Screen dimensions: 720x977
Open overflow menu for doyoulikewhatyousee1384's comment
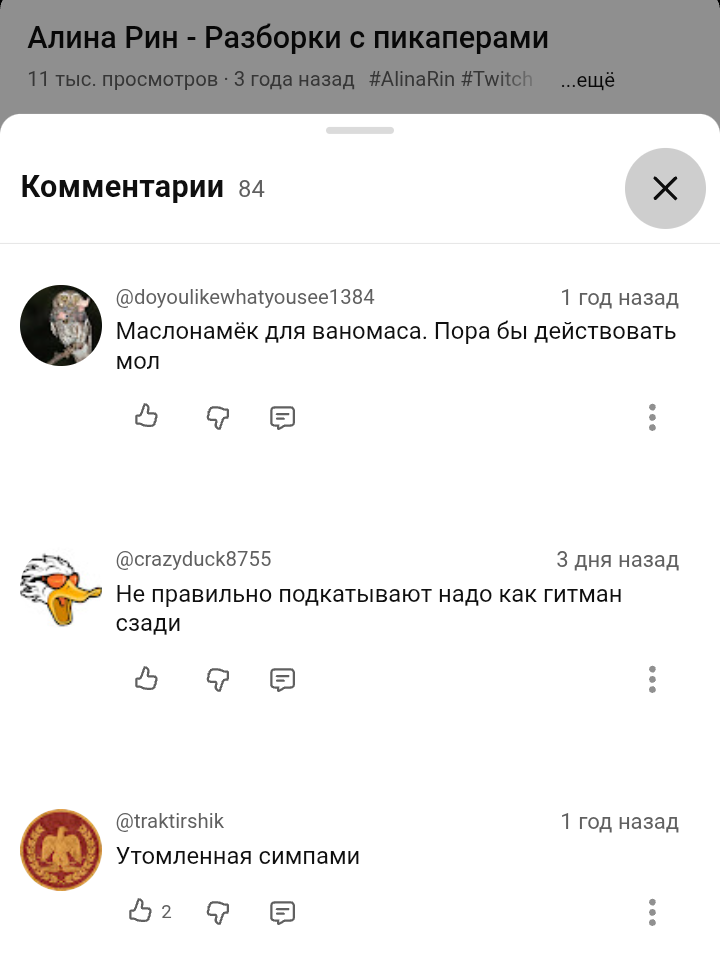[x=652, y=417]
